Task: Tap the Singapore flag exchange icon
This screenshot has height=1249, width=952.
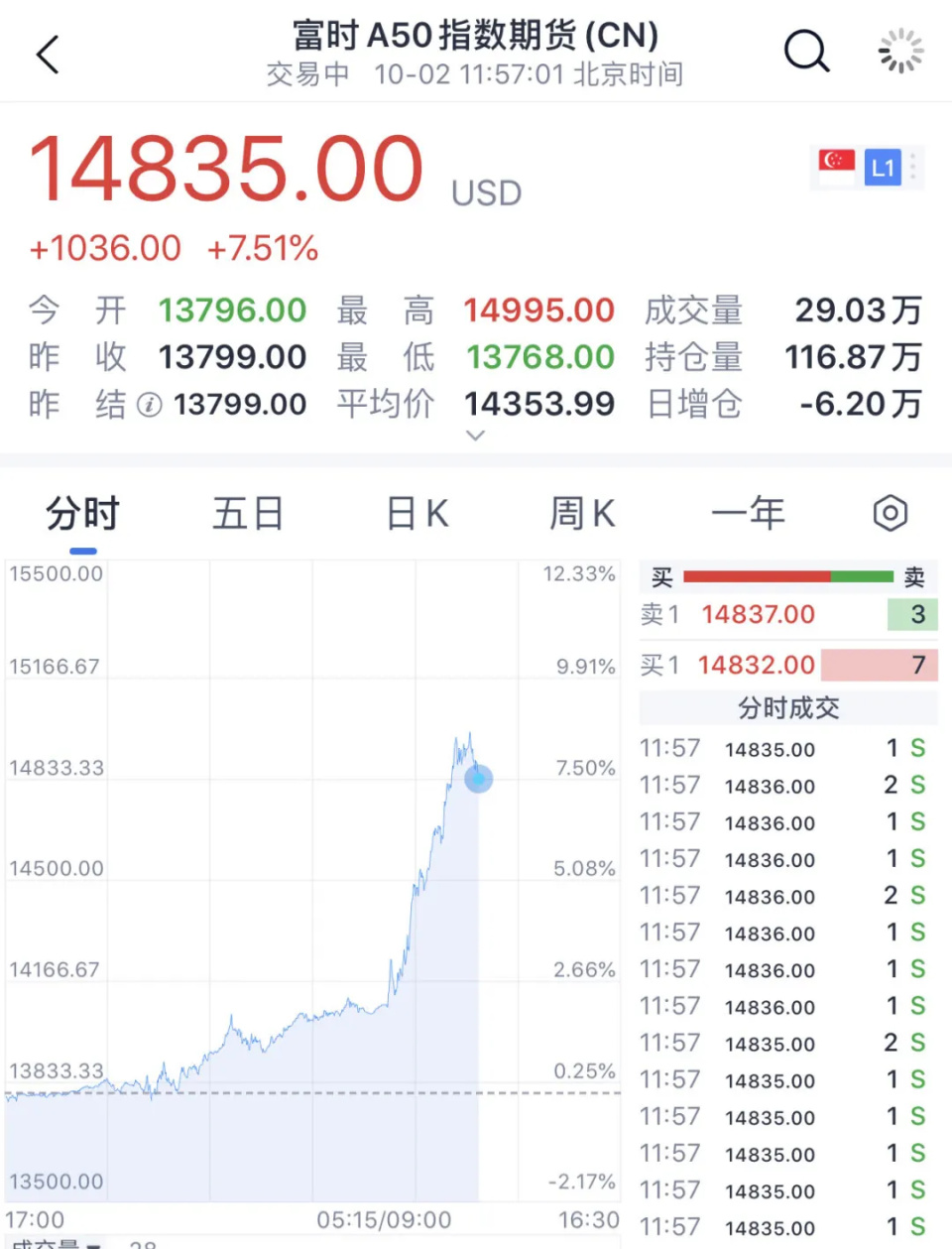Action: [x=835, y=166]
